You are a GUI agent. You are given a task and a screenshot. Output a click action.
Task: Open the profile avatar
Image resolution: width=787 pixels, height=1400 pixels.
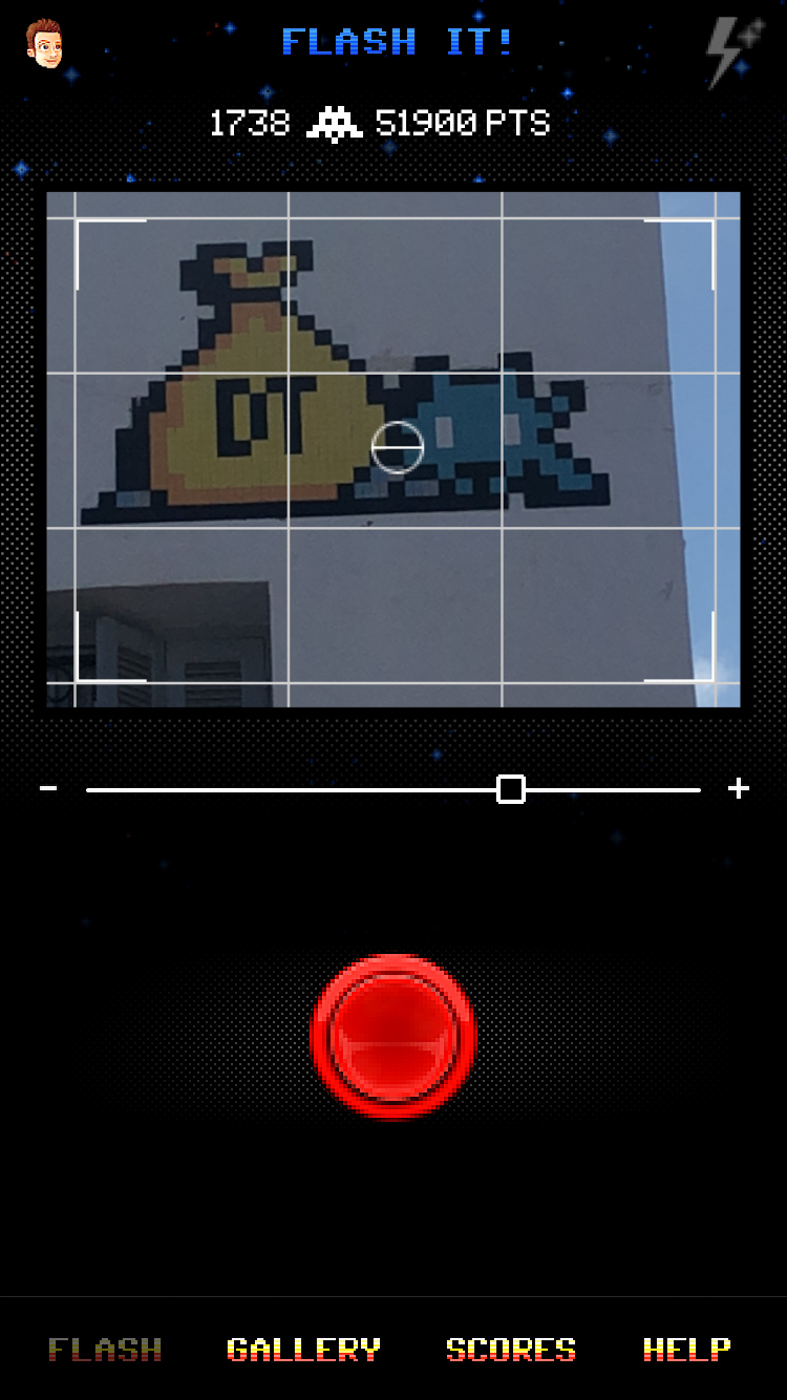(44, 43)
